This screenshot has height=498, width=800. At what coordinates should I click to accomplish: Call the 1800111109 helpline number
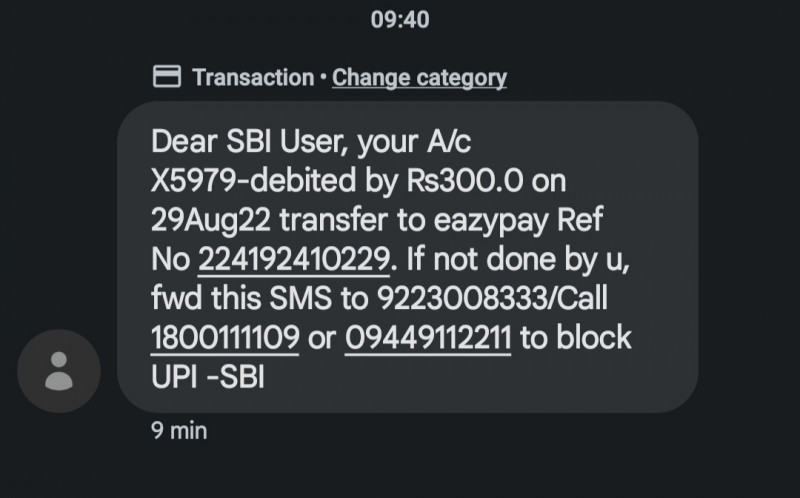pos(225,338)
